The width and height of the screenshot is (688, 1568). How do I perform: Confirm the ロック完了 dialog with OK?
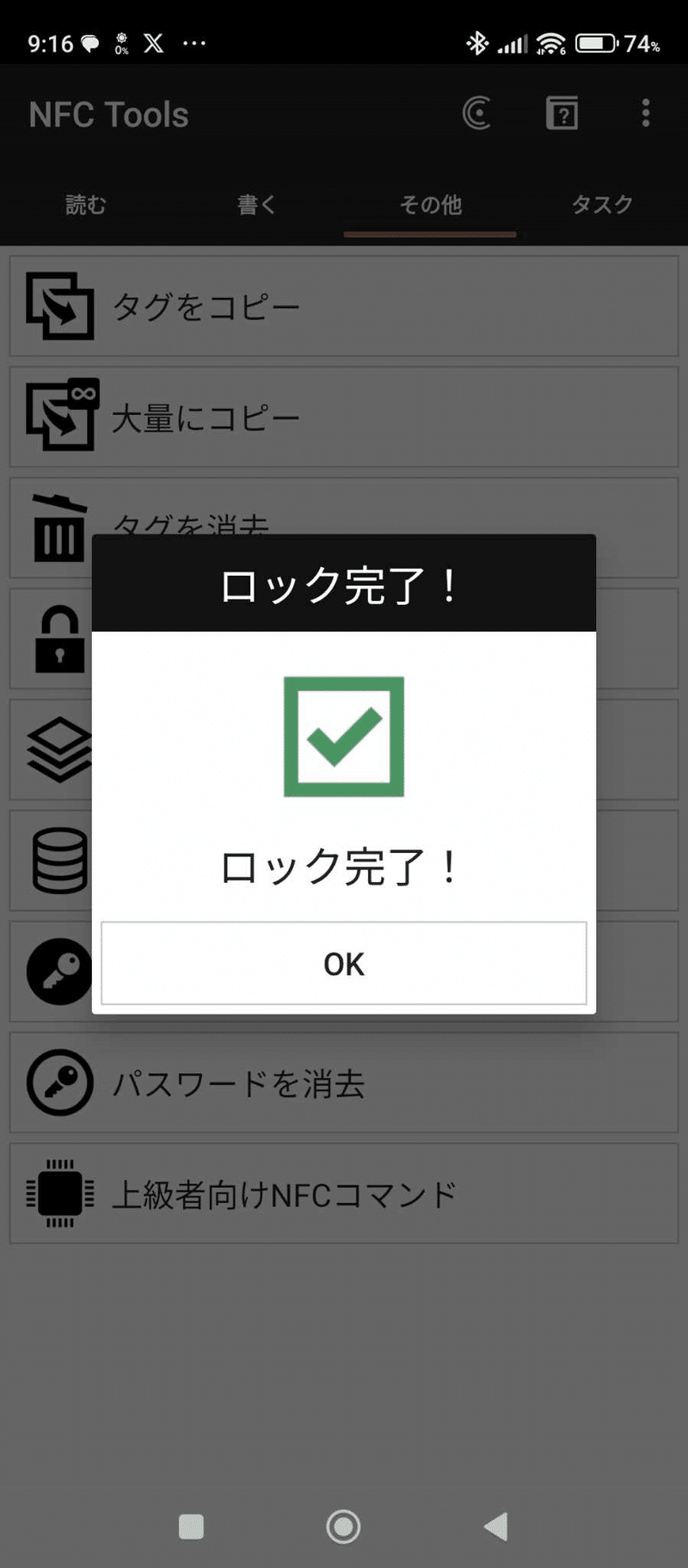pyautogui.click(x=344, y=963)
